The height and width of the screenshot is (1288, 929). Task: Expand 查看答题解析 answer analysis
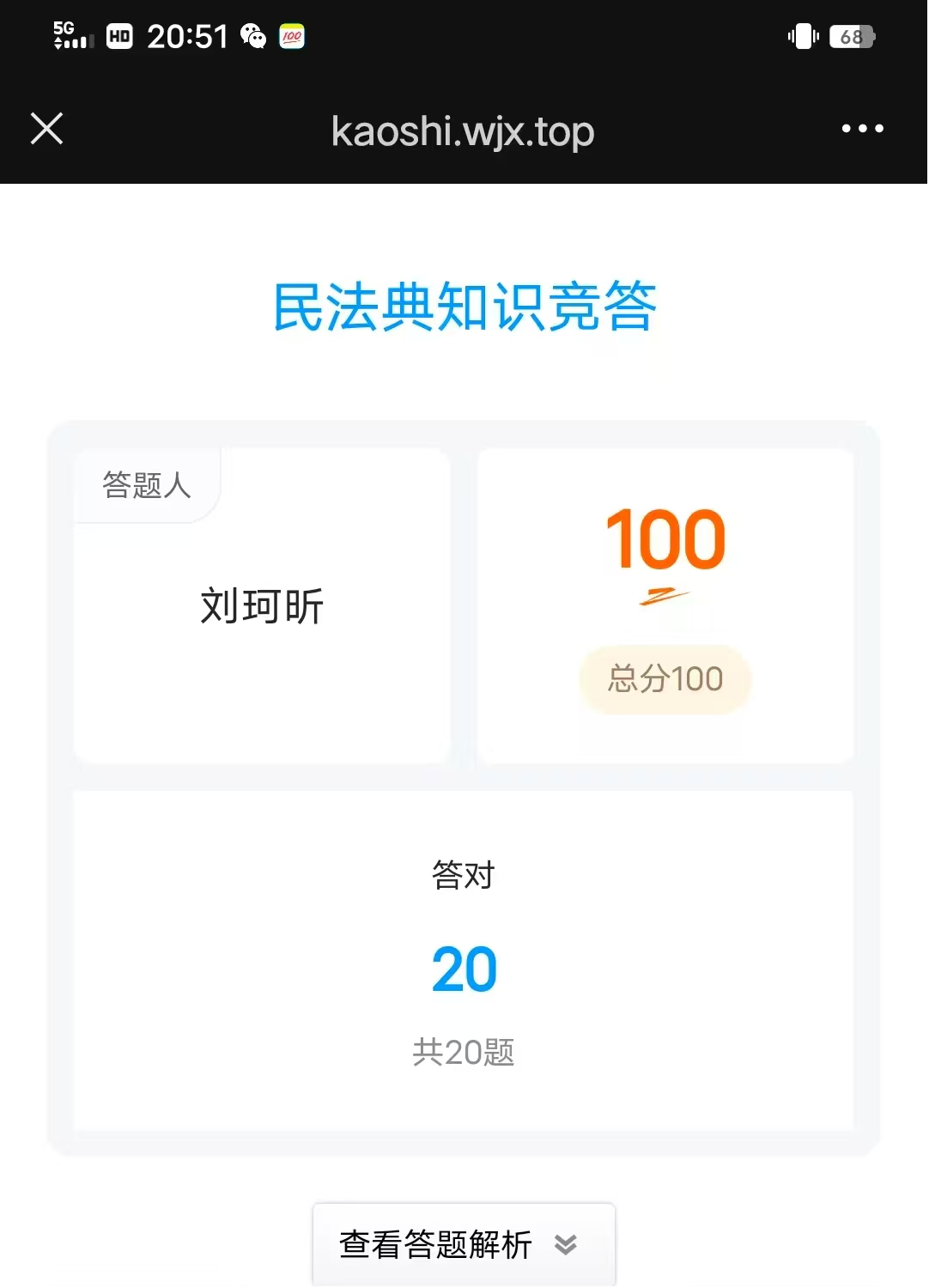tap(464, 1244)
